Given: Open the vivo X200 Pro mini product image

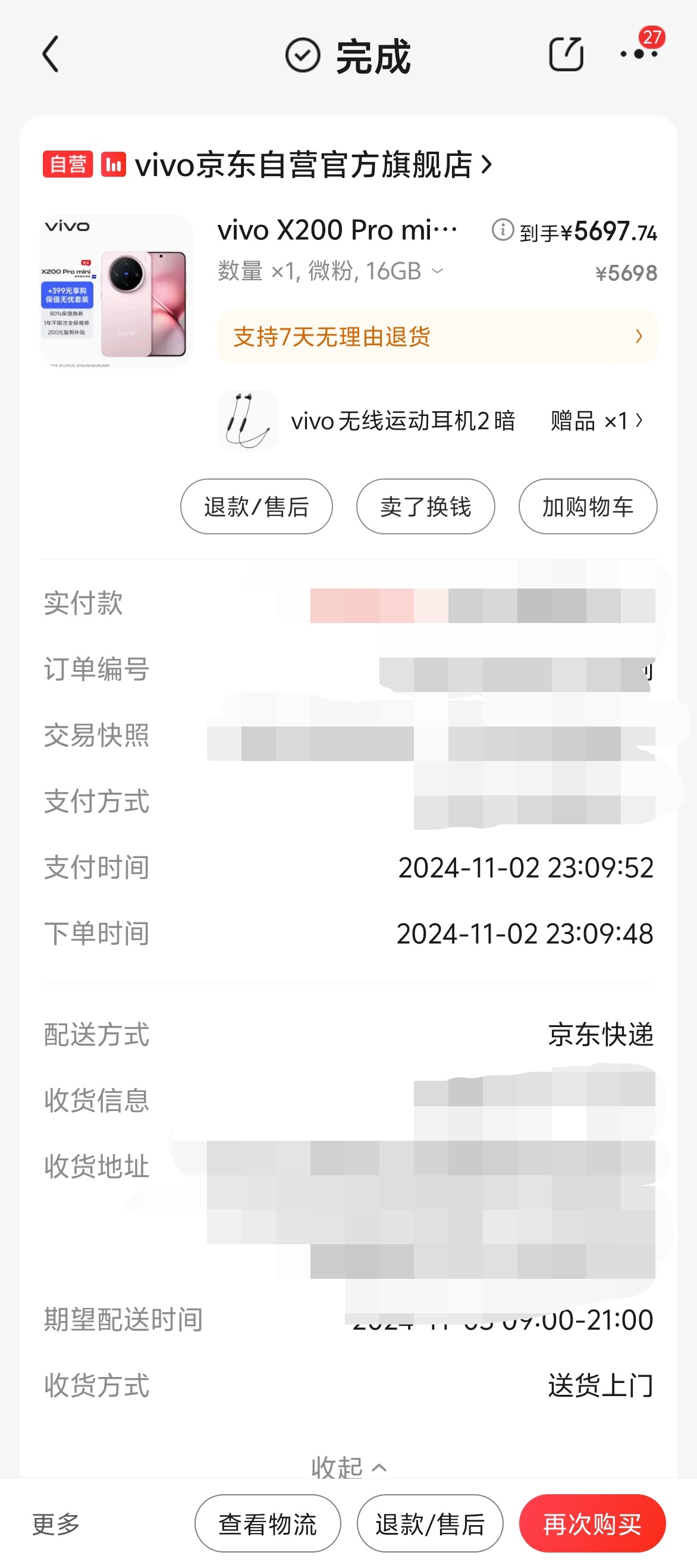Looking at the screenshot, I should [x=116, y=290].
